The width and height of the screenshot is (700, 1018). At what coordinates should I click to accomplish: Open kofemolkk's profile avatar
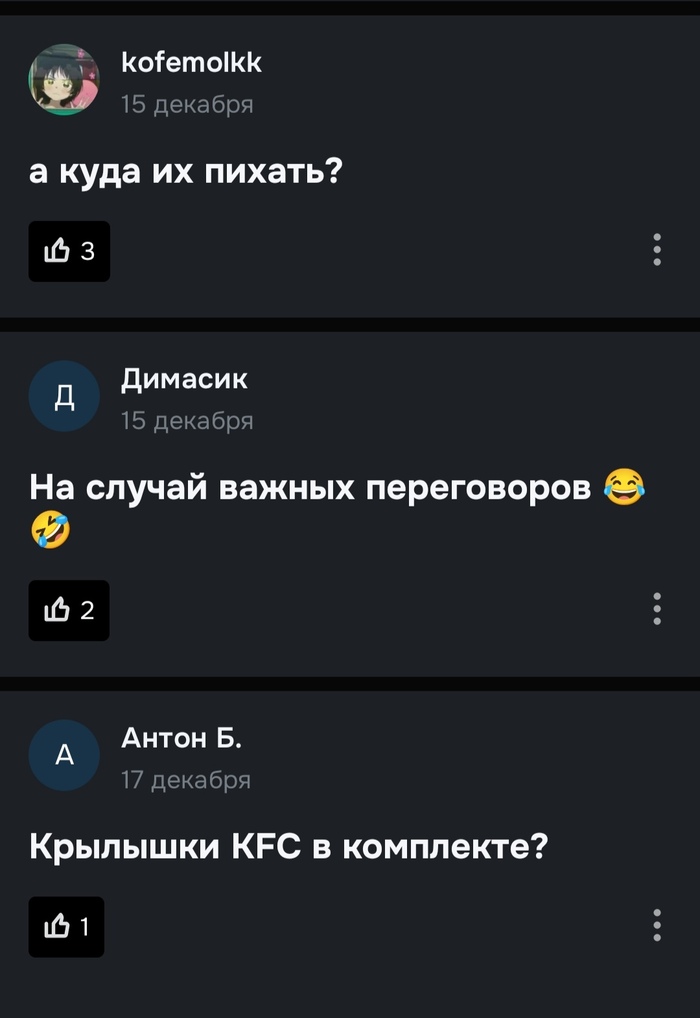pyautogui.click(x=64, y=79)
